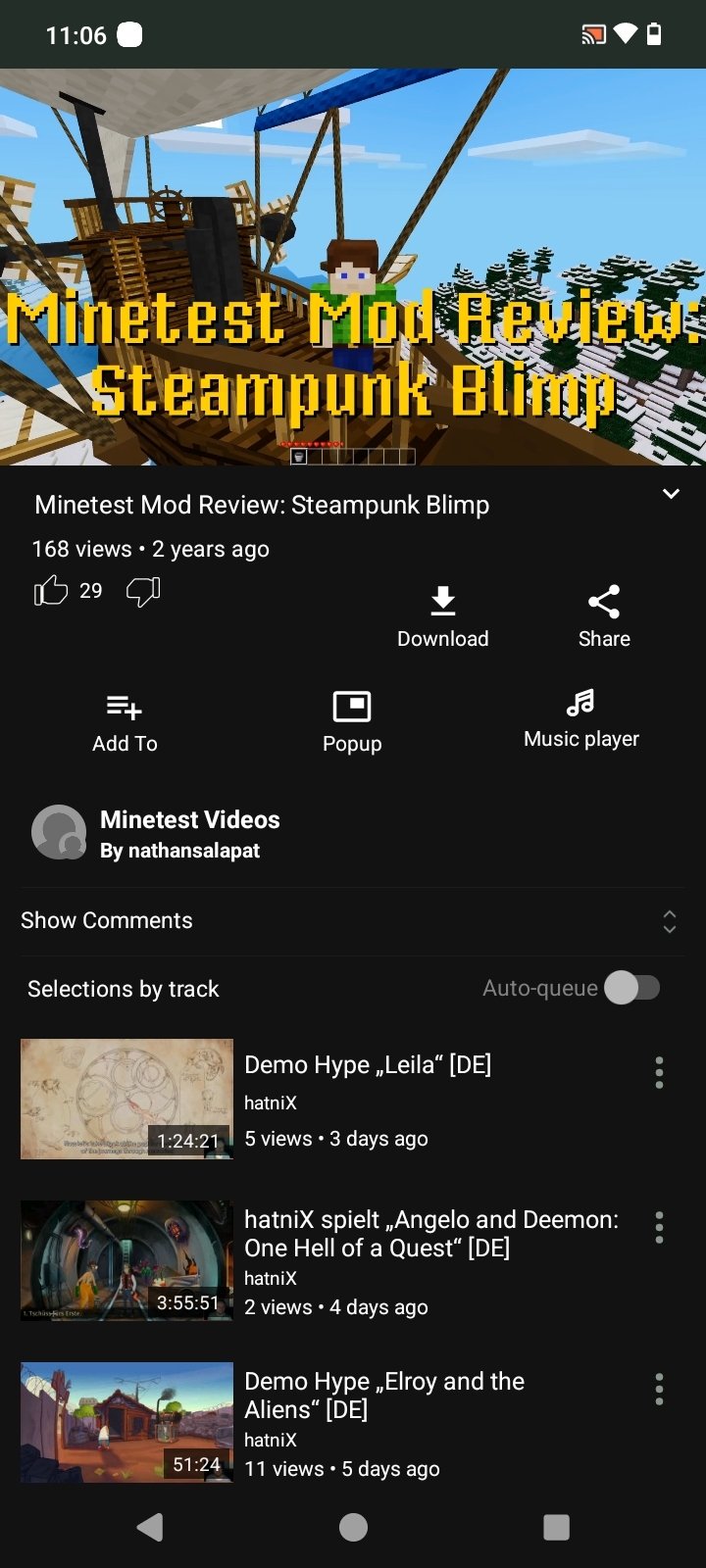The width and height of the screenshot is (706, 1568).
Task: Expand Show Comments section
Action: [x=353, y=921]
